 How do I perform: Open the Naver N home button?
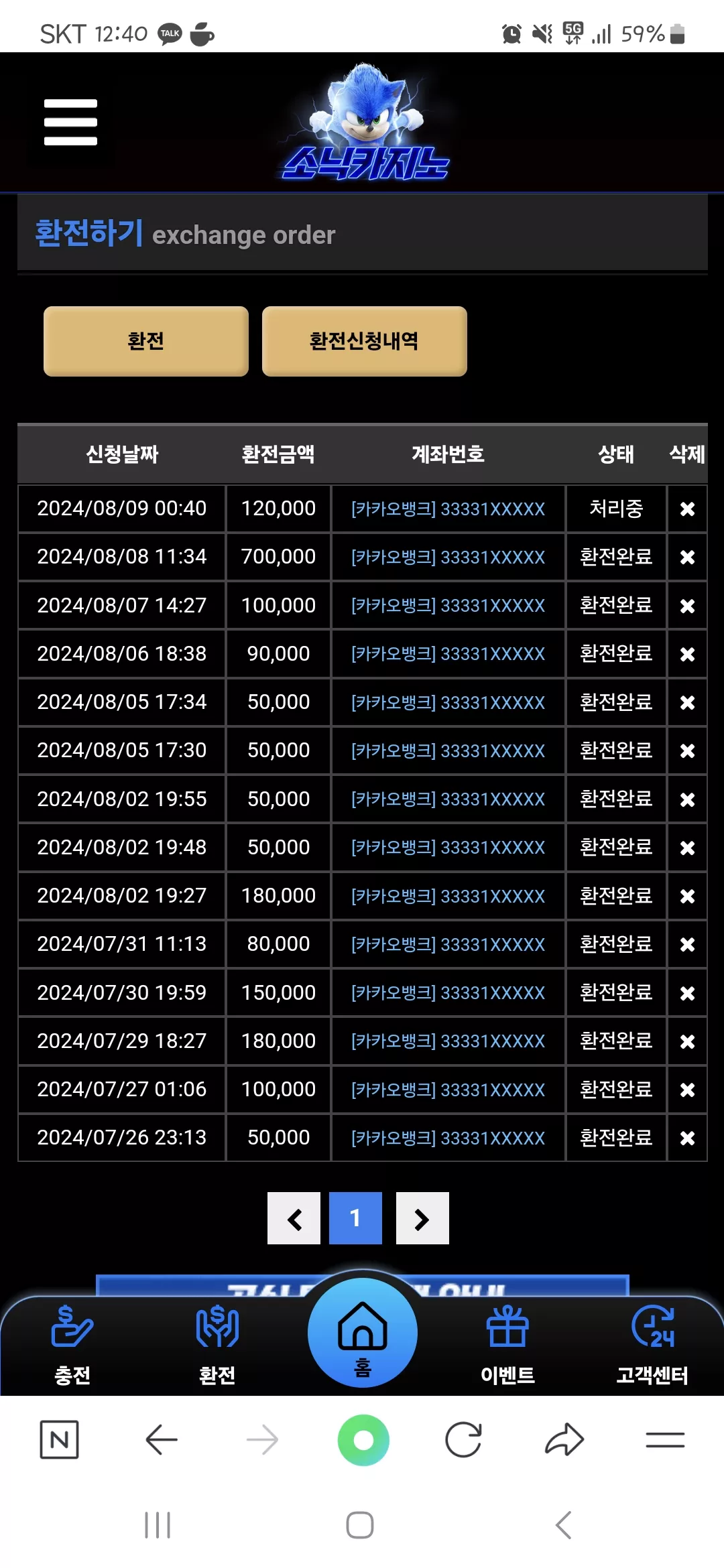tap(60, 1439)
